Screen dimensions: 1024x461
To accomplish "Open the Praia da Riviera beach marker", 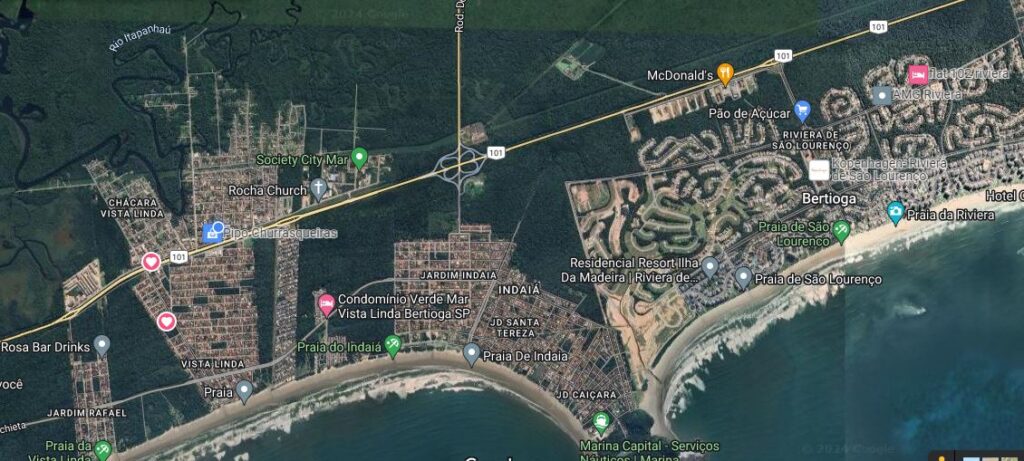I will coord(895,212).
